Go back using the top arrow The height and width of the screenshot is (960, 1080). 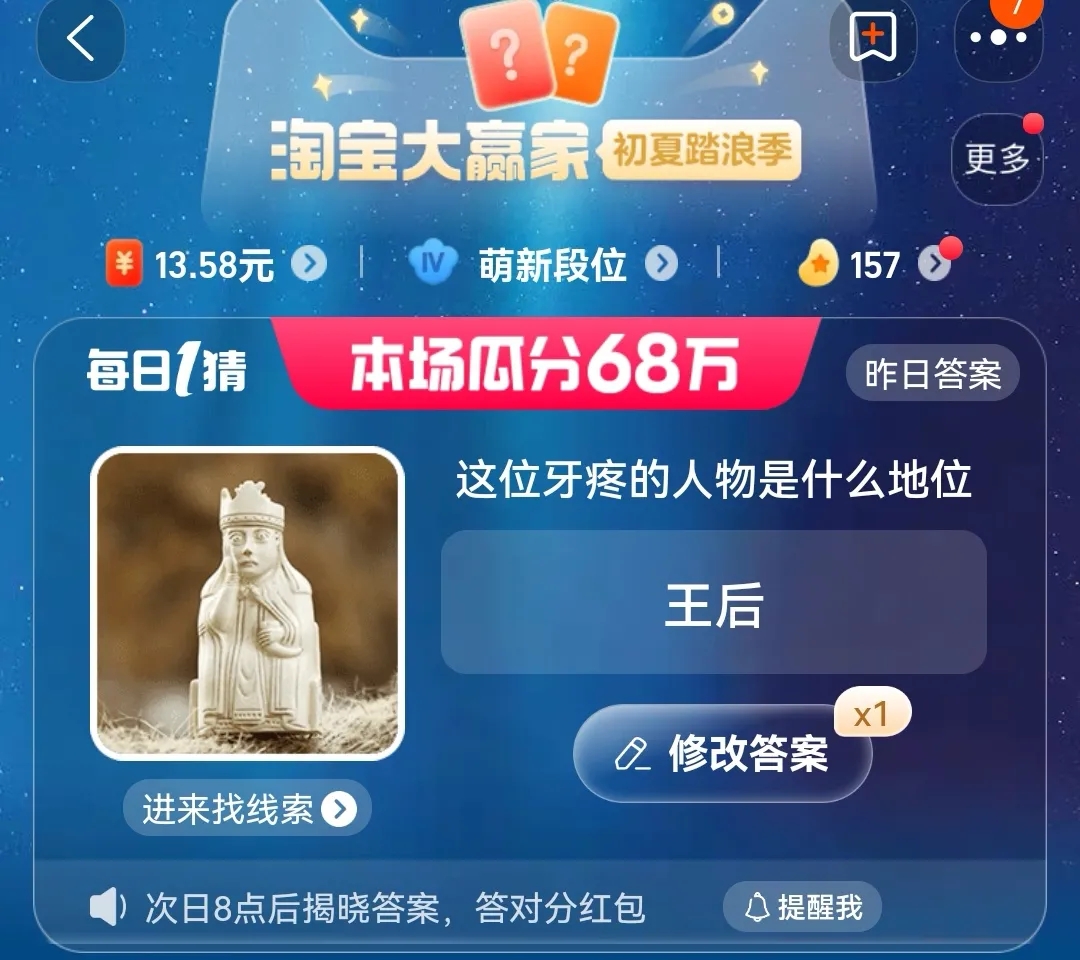[80, 38]
